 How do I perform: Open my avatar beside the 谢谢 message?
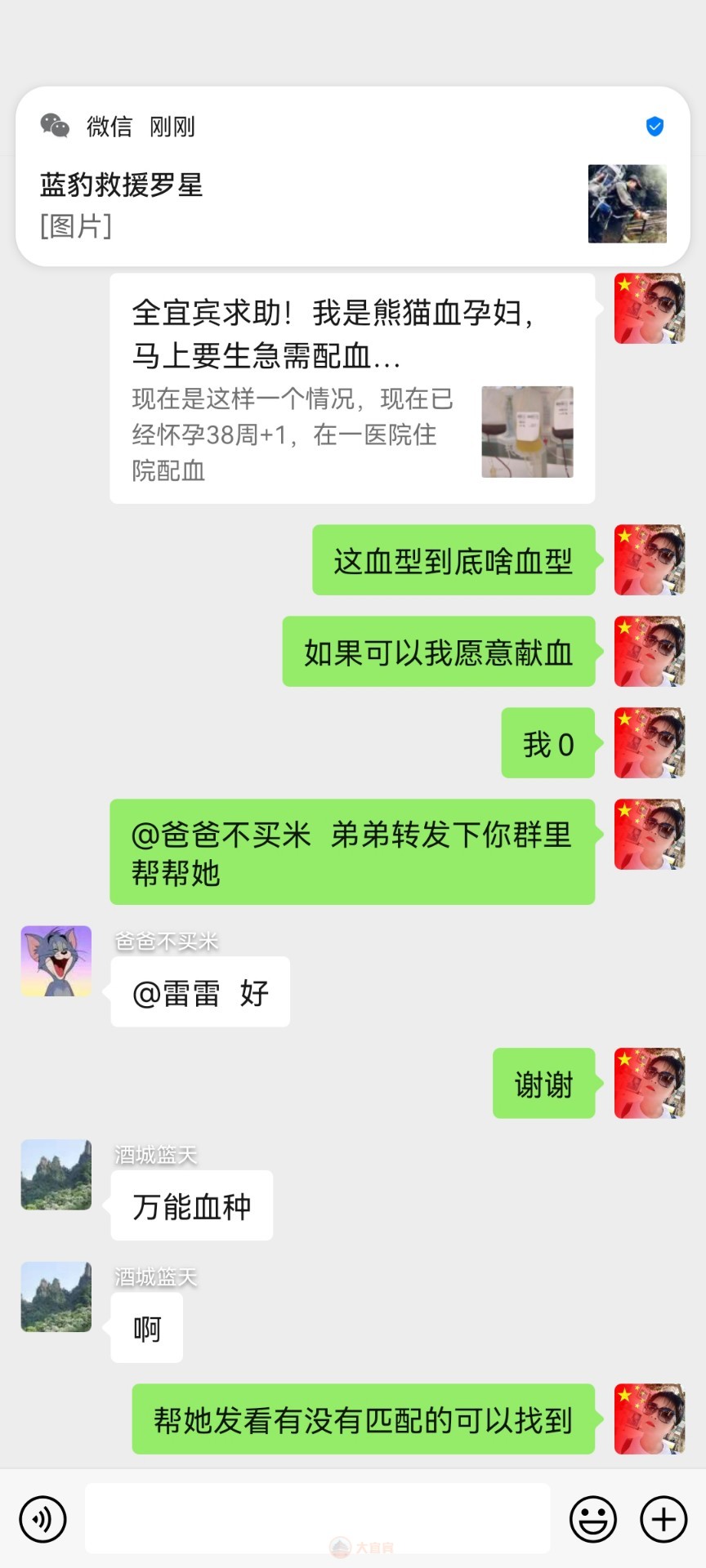click(649, 1083)
